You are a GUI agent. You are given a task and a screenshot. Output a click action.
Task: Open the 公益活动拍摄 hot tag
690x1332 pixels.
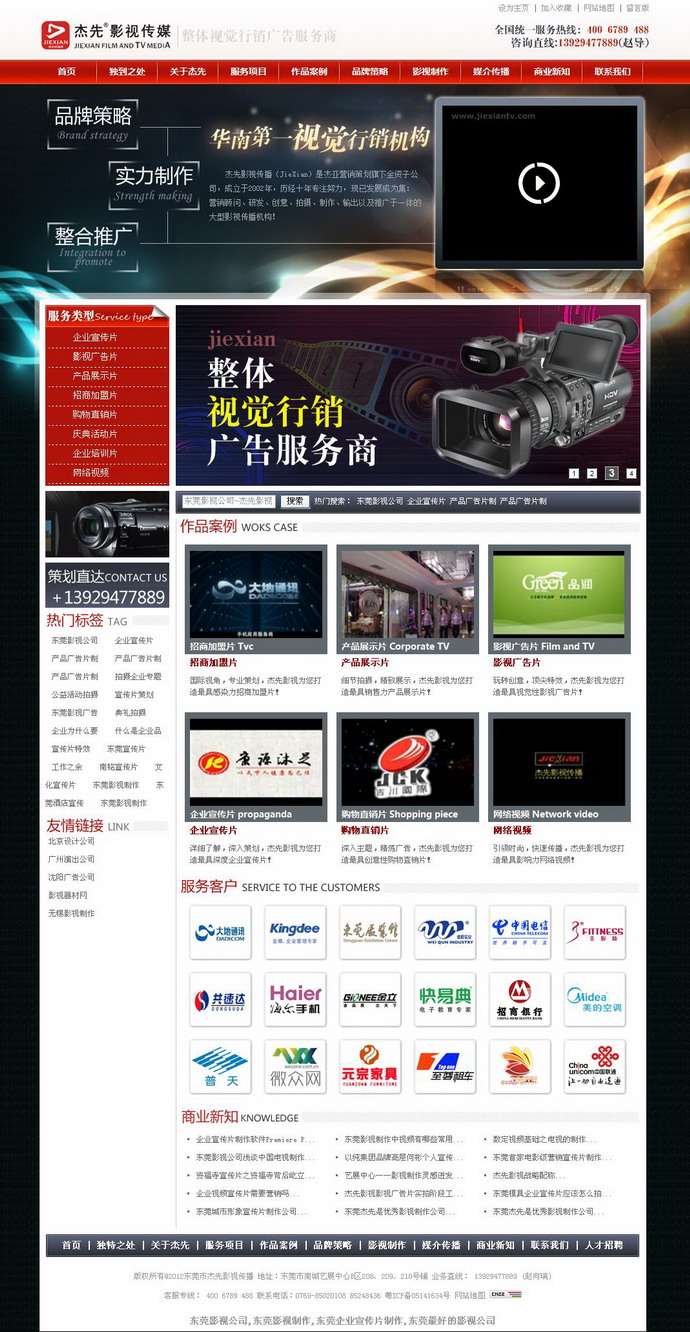coord(75,694)
